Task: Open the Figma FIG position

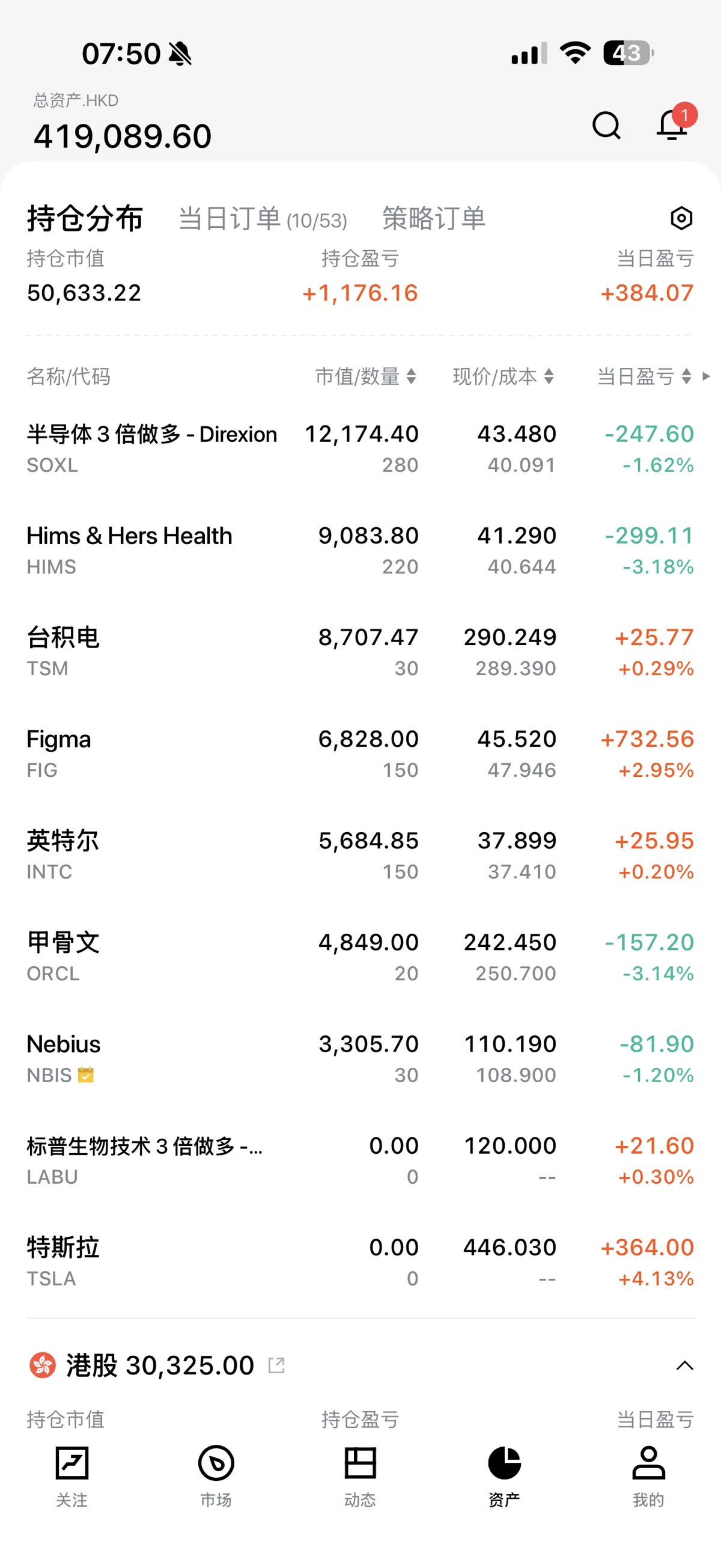Action: pyautogui.click(x=360, y=754)
